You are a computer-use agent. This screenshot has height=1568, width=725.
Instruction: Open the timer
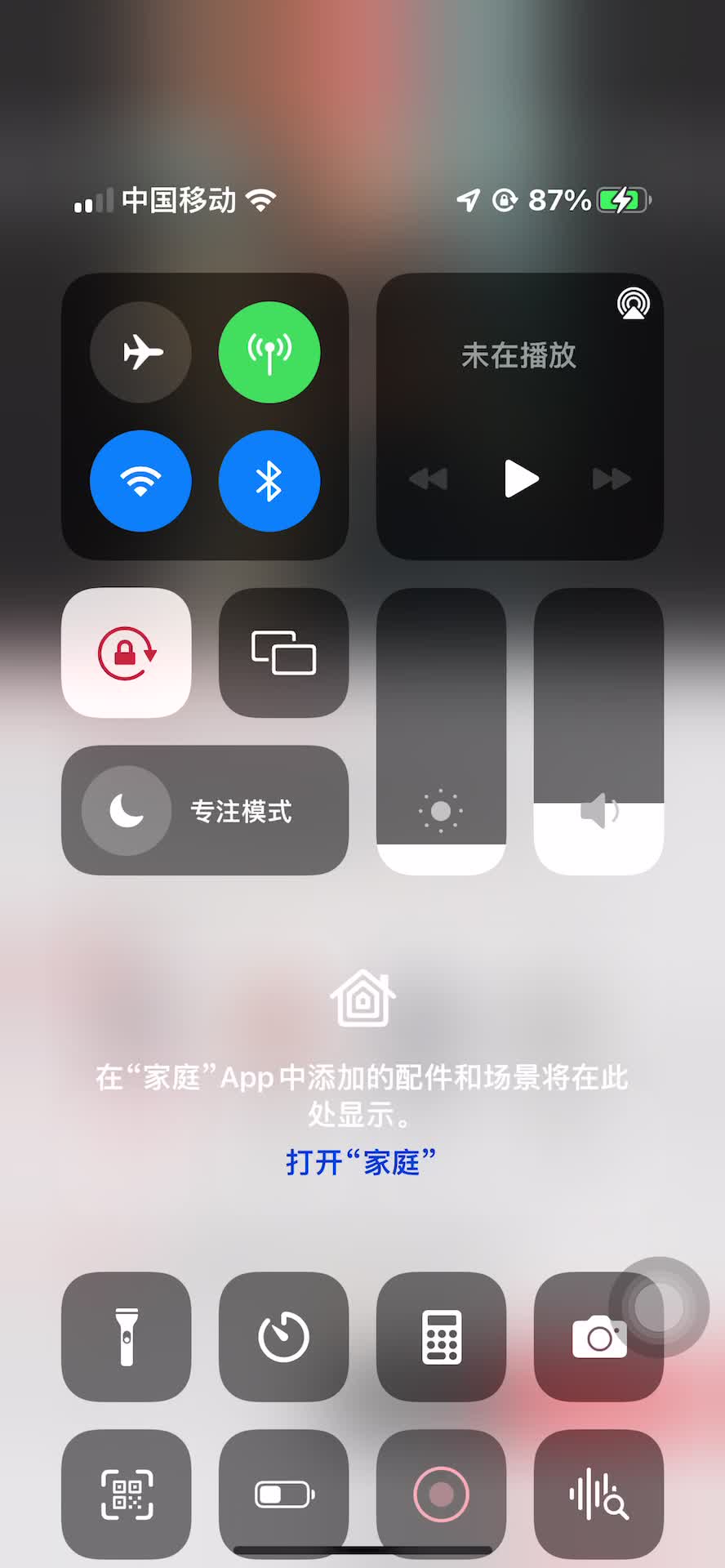pos(283,1336)
